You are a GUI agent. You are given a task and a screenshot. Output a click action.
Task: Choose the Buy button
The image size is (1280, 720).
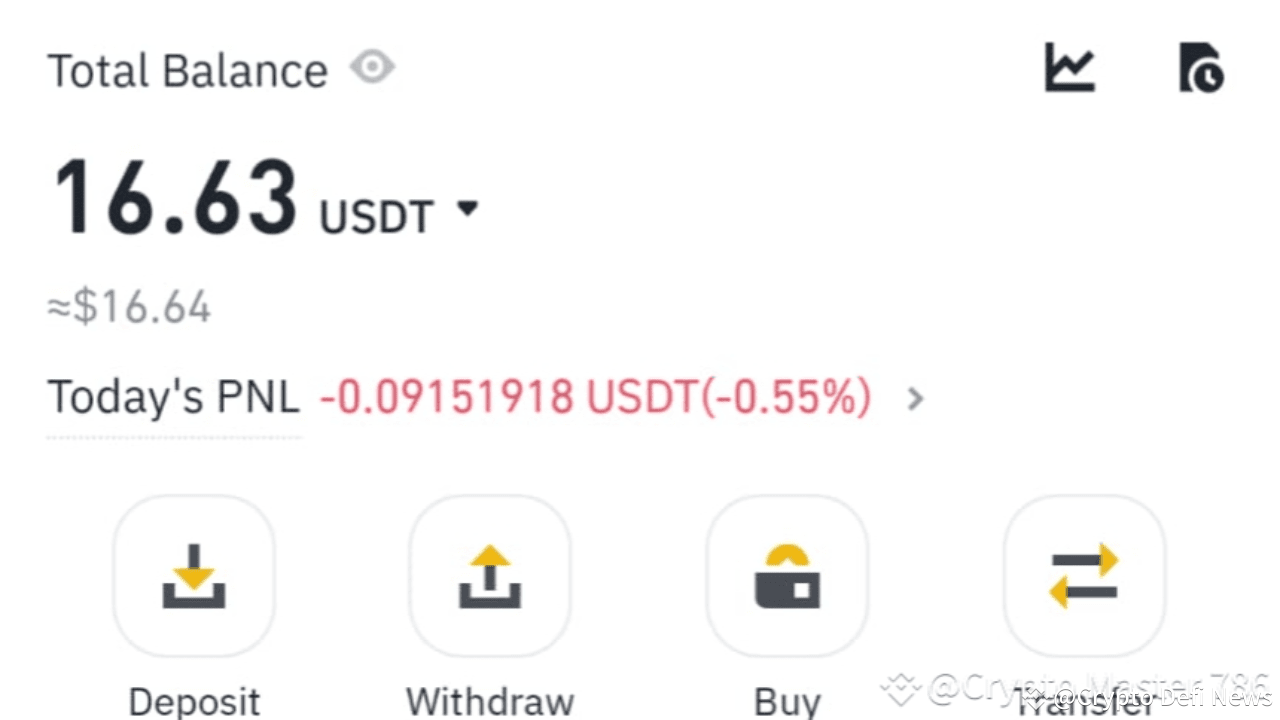point(787,576)
